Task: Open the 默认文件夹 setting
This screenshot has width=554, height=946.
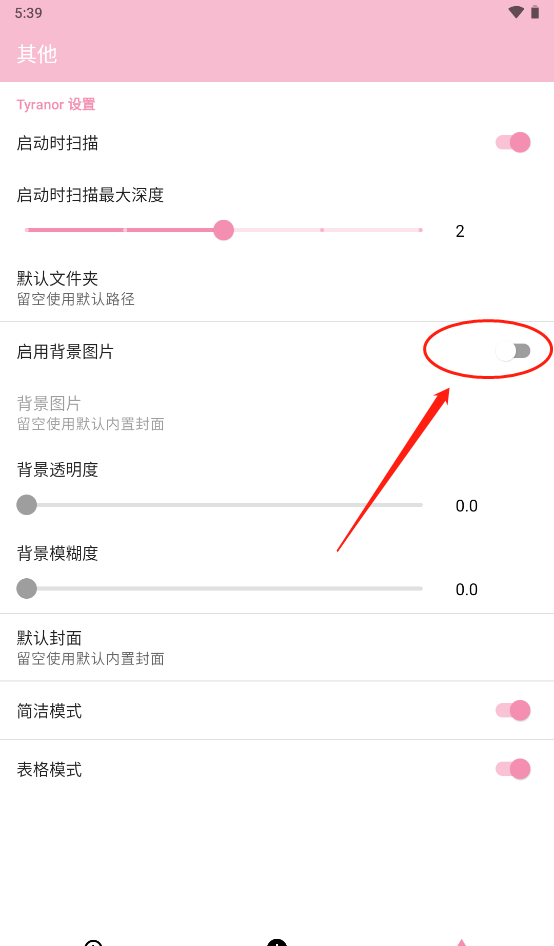Action: [277, 288]
